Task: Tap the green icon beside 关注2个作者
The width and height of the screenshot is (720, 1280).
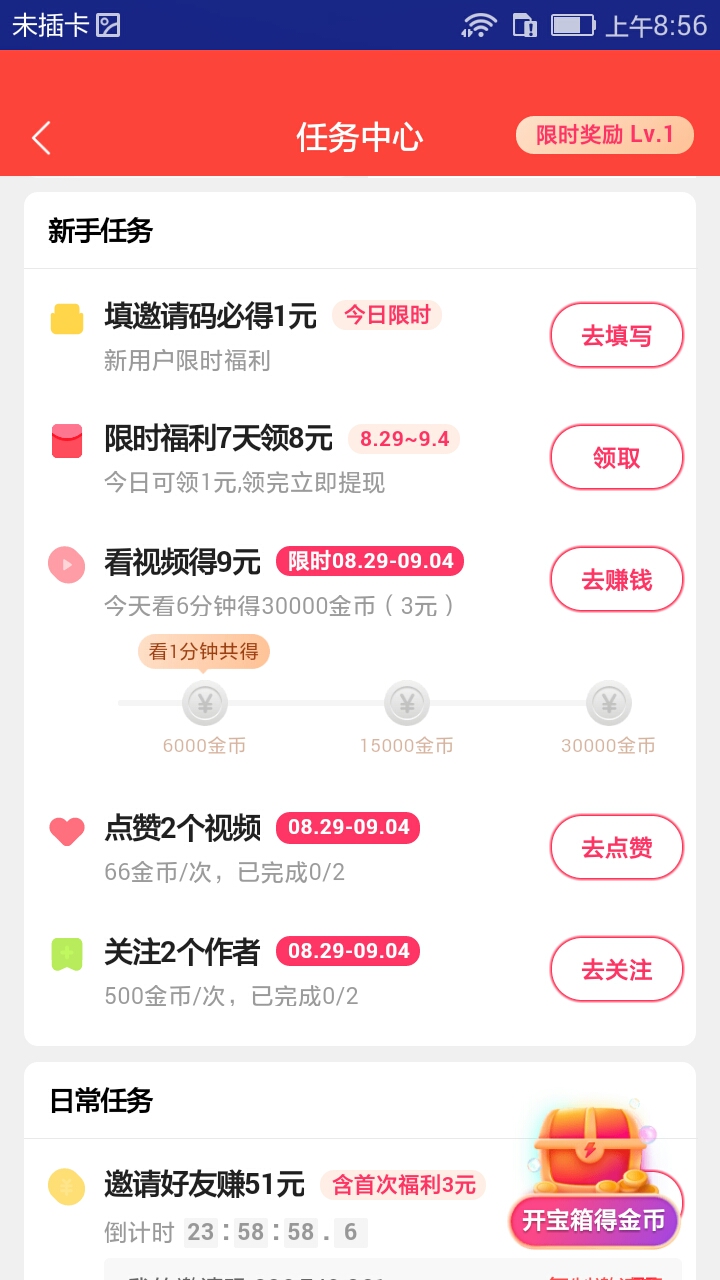Action: (x=66, y=954)
